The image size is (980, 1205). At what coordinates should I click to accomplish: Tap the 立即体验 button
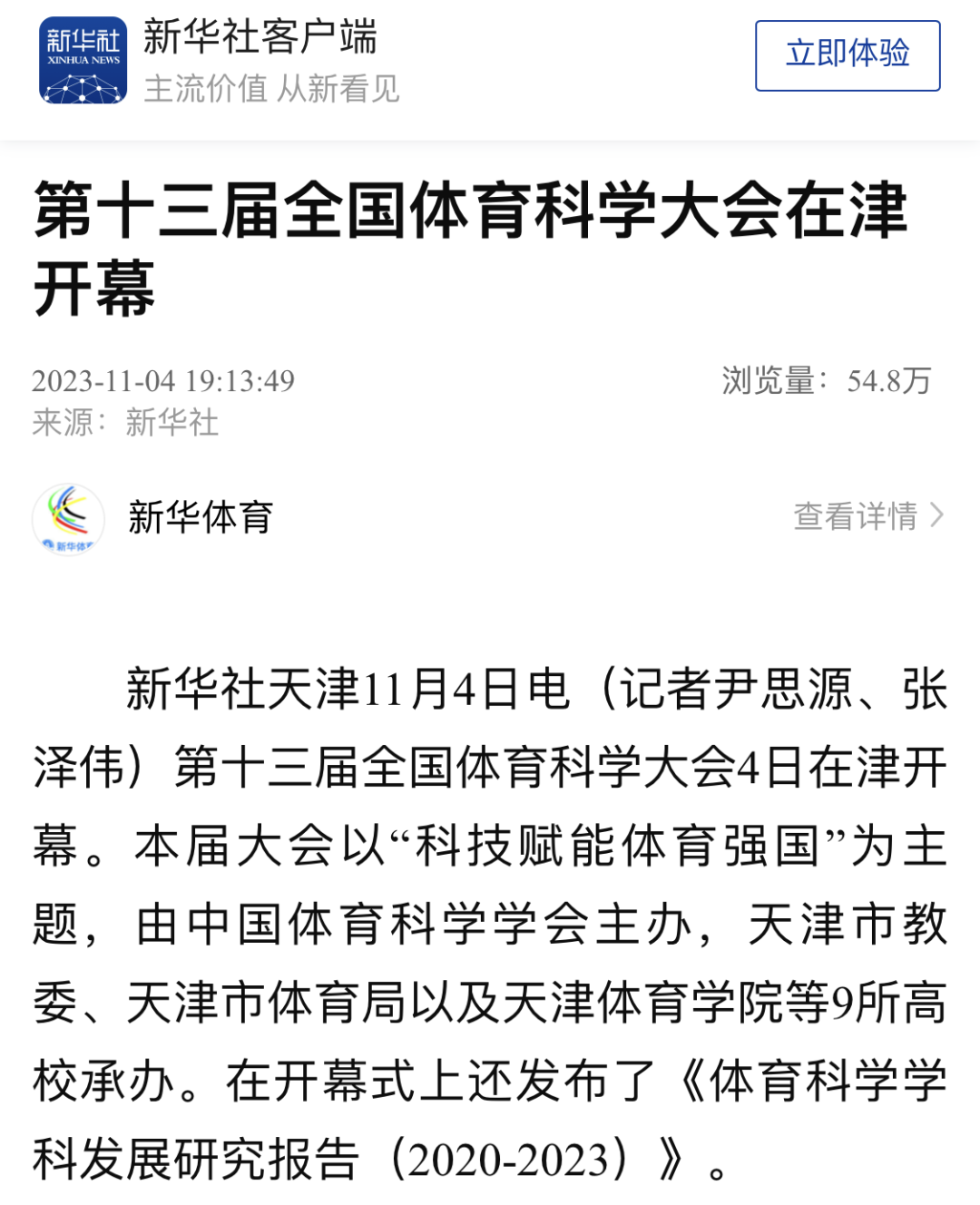click(847, 55)
